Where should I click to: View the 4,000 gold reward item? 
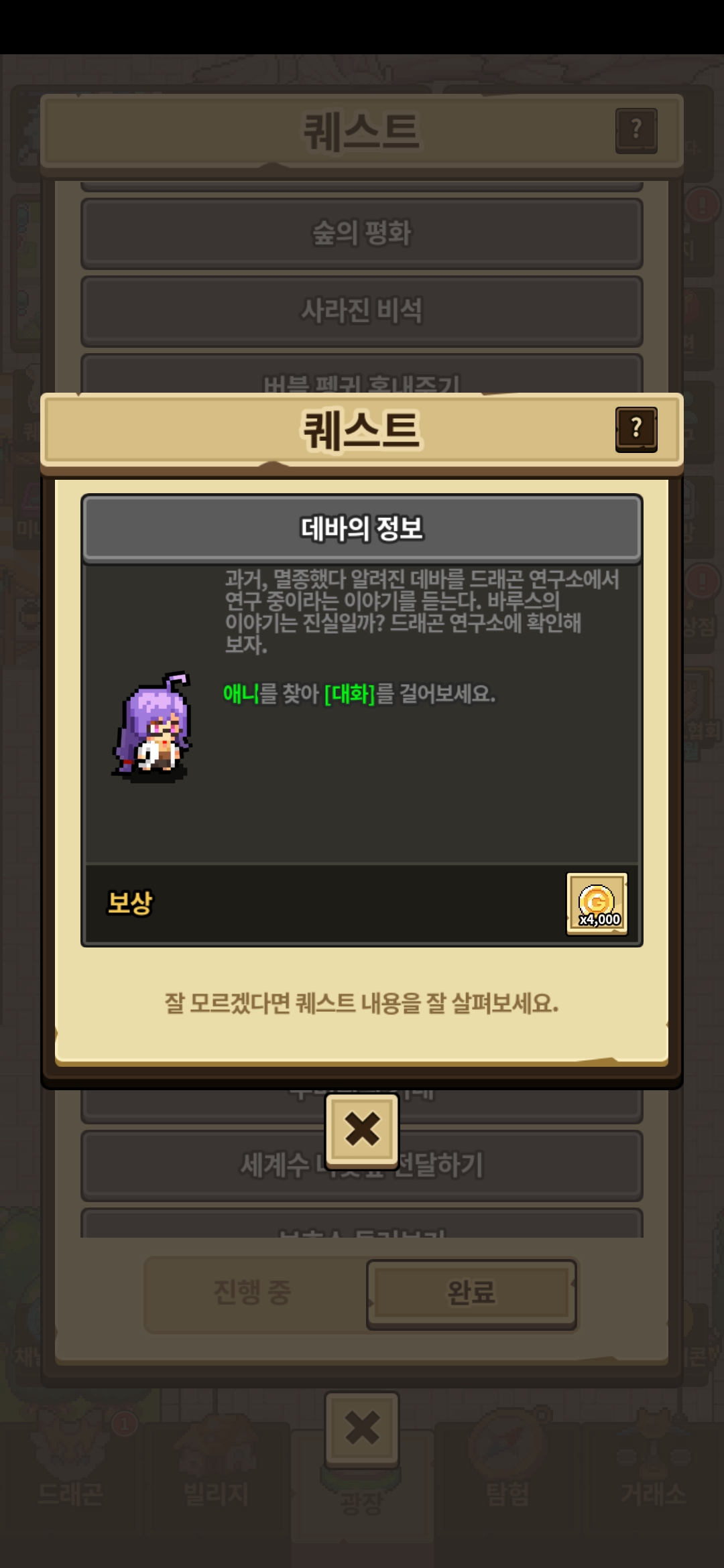[x=597, y=903]
